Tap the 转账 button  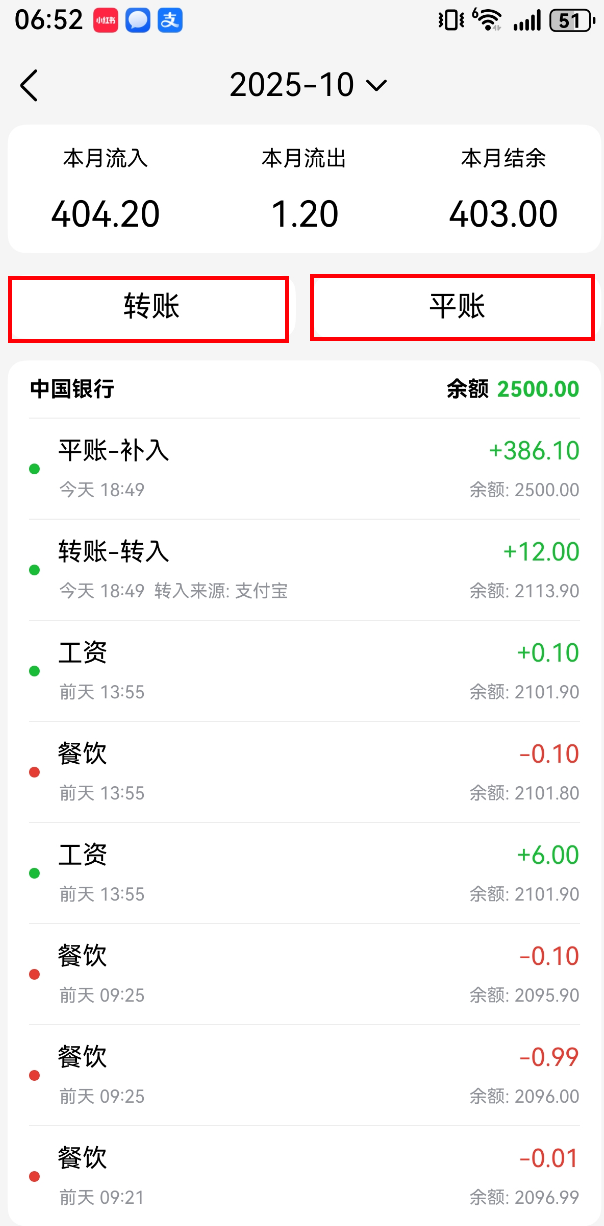coord(150,308)
